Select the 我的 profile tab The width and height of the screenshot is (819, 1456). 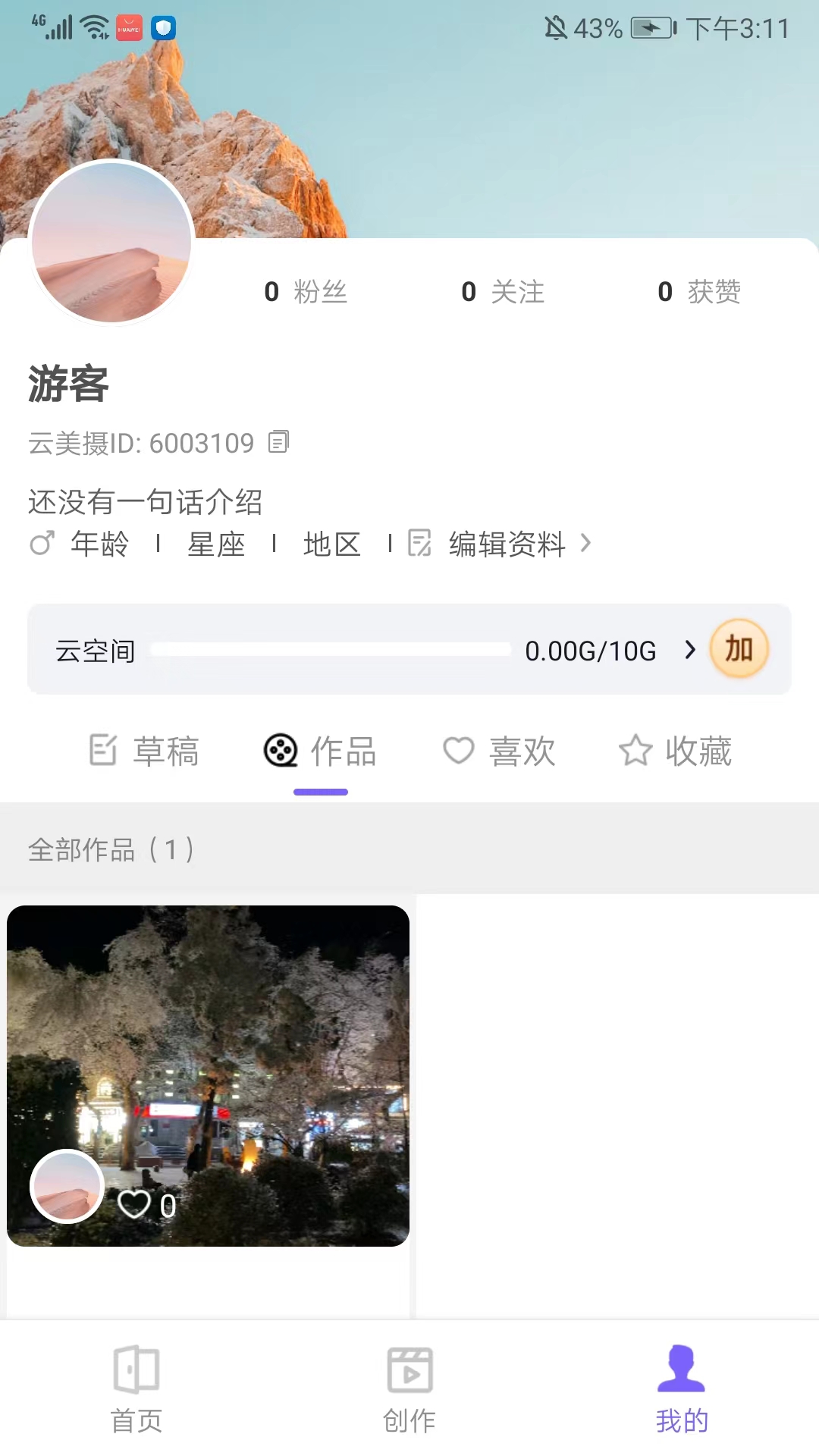(x=682, y=1389)
